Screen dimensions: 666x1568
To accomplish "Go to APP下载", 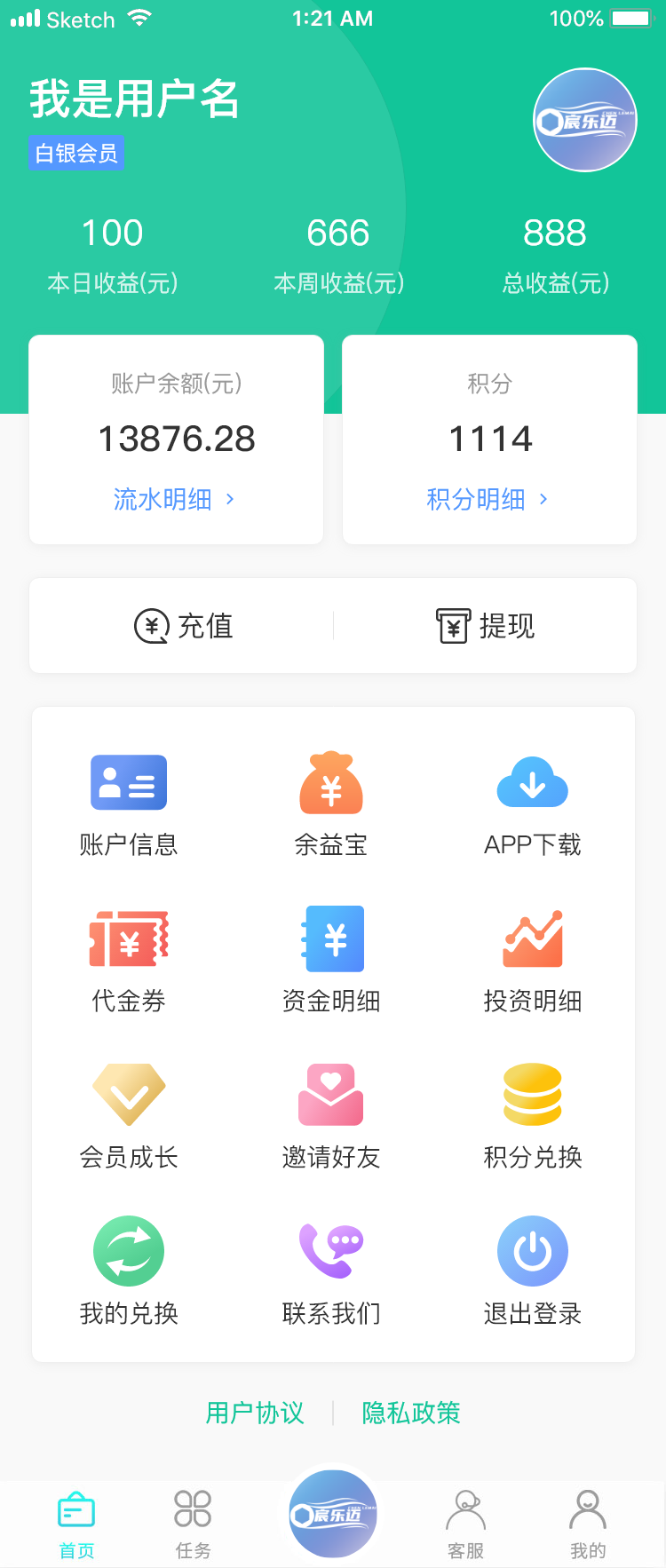I will (x=533, y=804).
